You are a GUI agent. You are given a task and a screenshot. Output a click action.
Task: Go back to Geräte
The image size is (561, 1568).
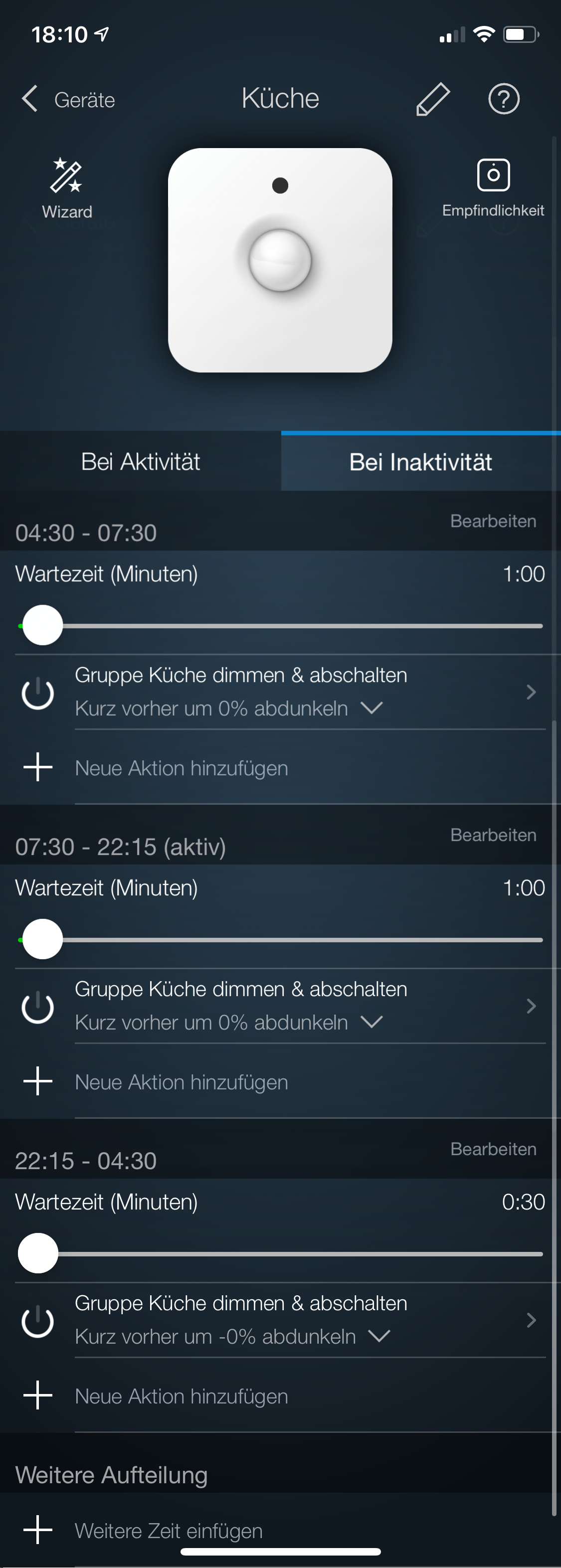tap(67, 99)
